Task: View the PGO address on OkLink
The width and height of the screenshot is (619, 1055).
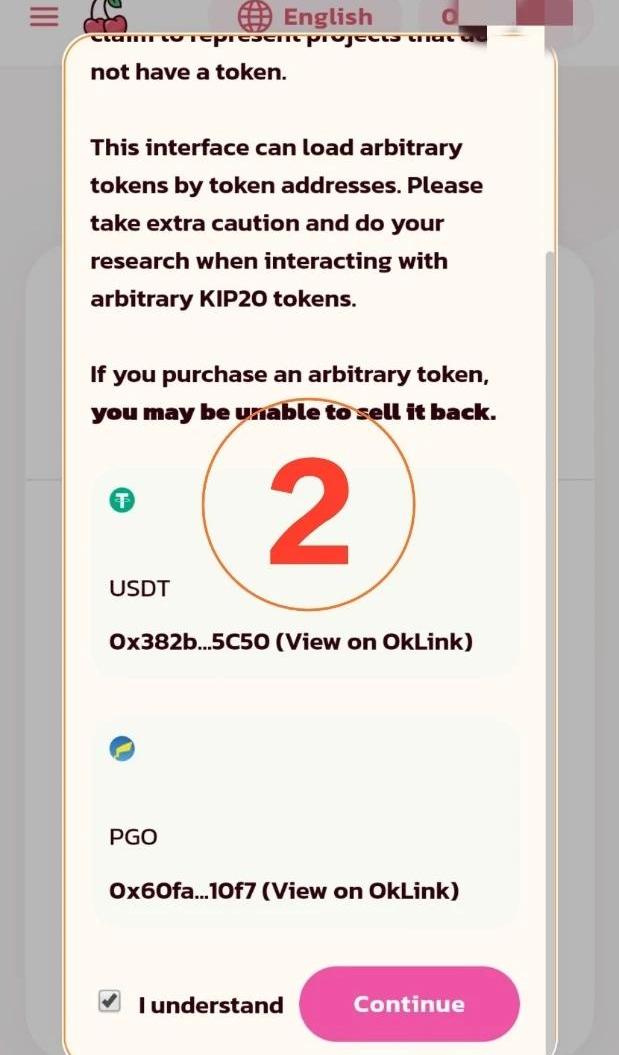Action: pos(359,890)
